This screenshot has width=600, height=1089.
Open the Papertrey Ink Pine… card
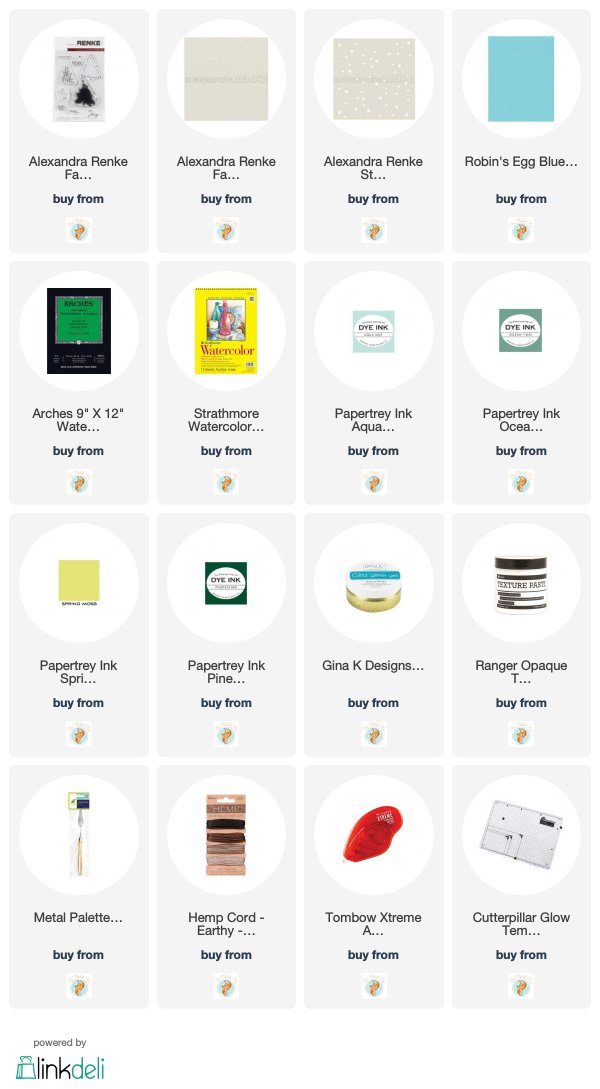(x=226, y=635)
